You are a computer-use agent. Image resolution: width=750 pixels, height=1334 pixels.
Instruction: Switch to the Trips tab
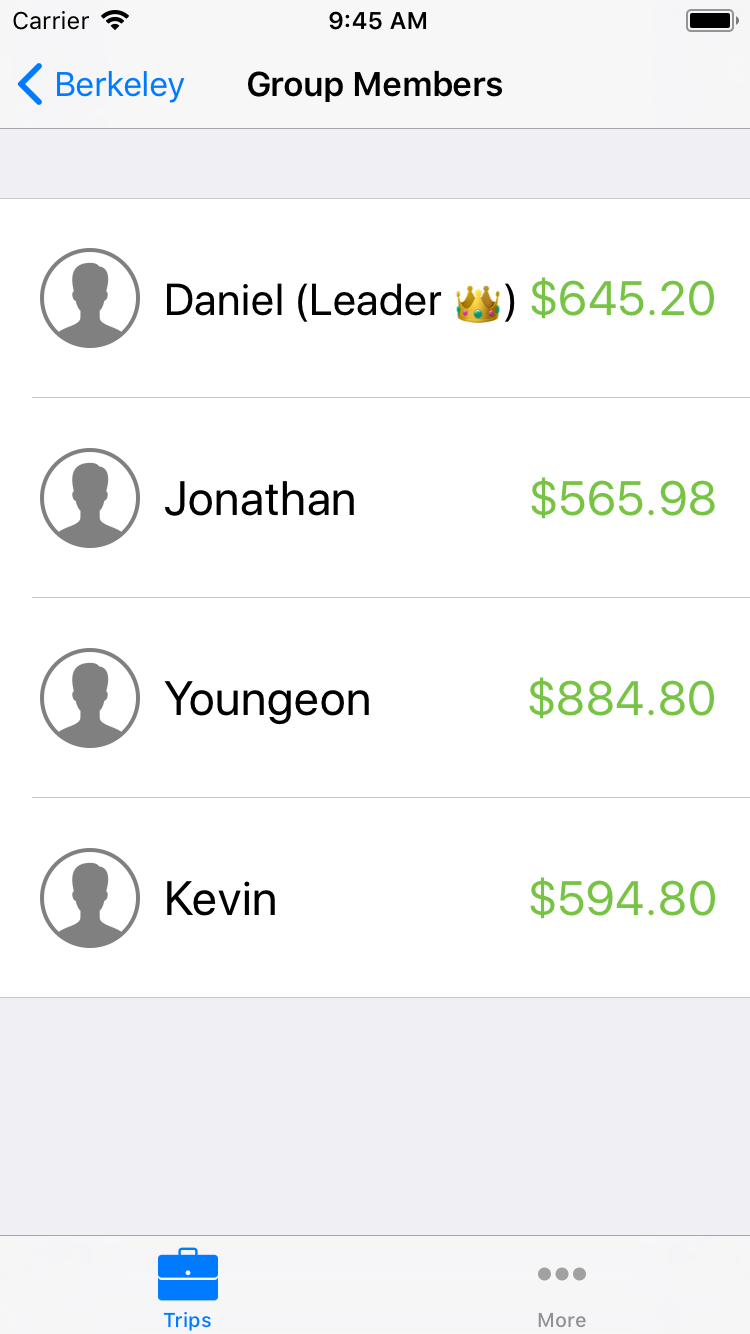[x=188, y=1286]
